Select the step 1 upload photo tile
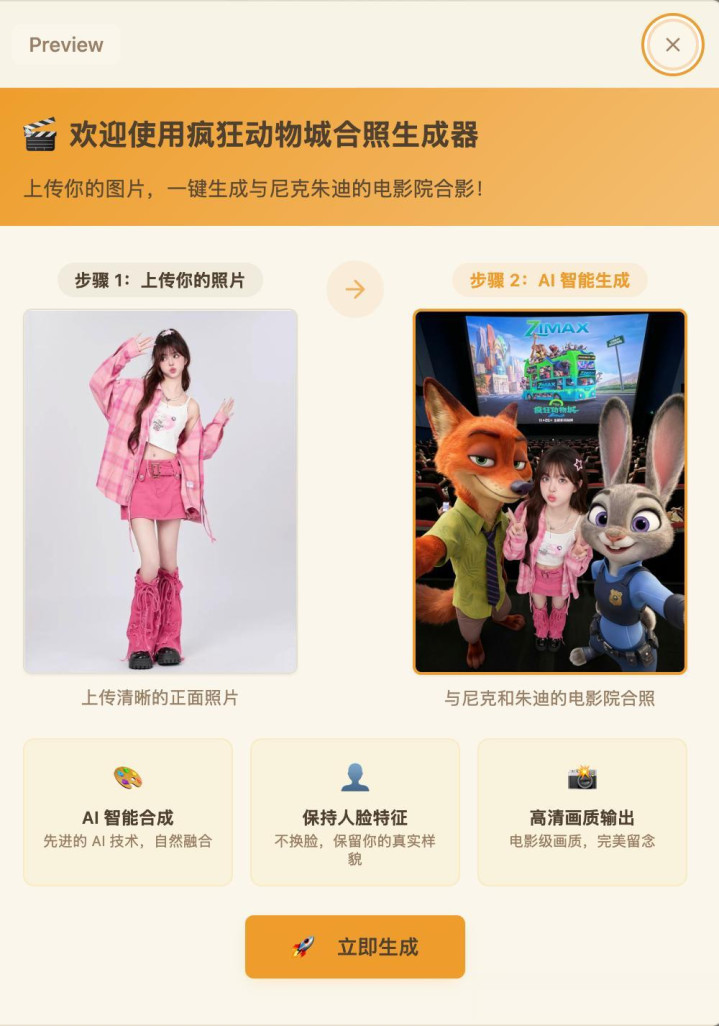Viewport: 719px width, 1026px height. click(160, 491)
